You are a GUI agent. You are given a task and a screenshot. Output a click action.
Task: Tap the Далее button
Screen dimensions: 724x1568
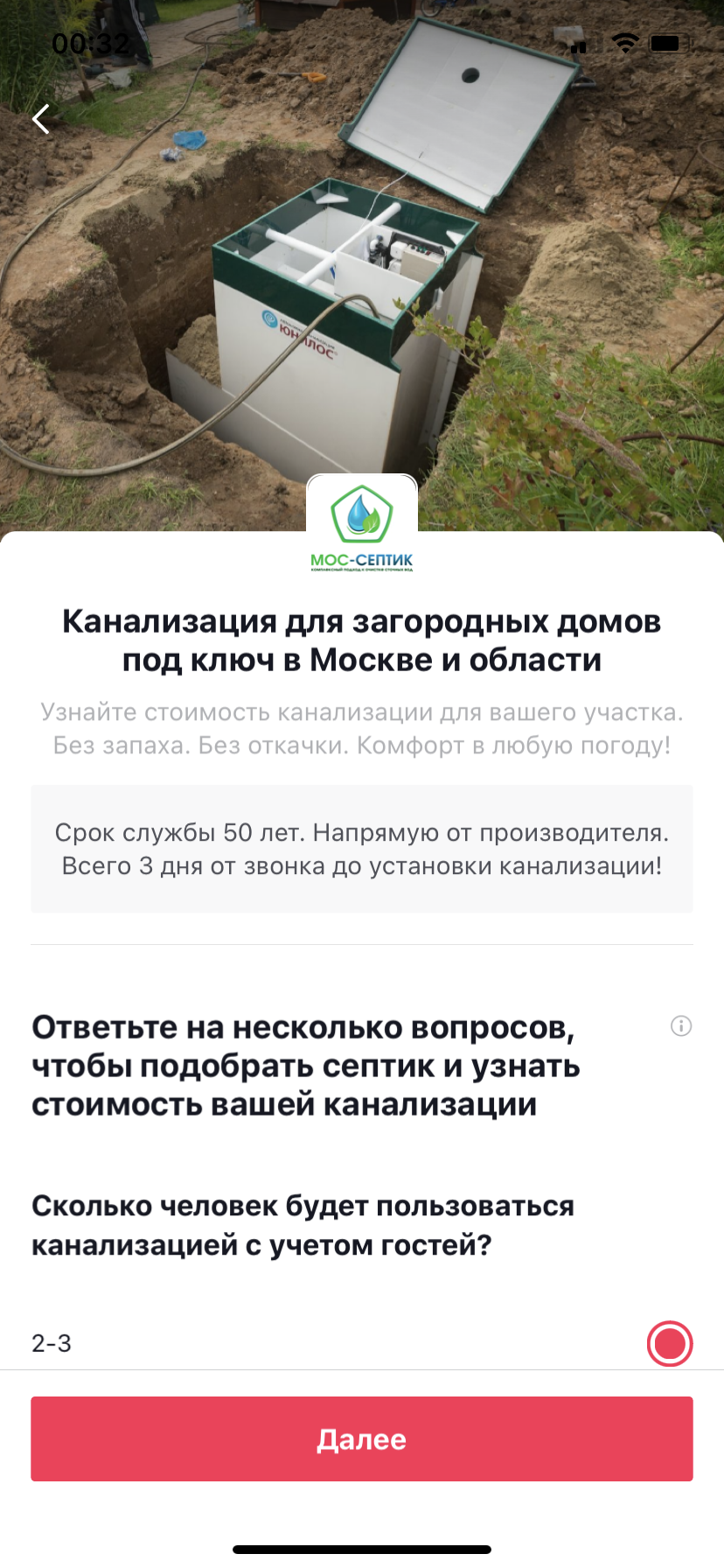(x=362, y=1439)
